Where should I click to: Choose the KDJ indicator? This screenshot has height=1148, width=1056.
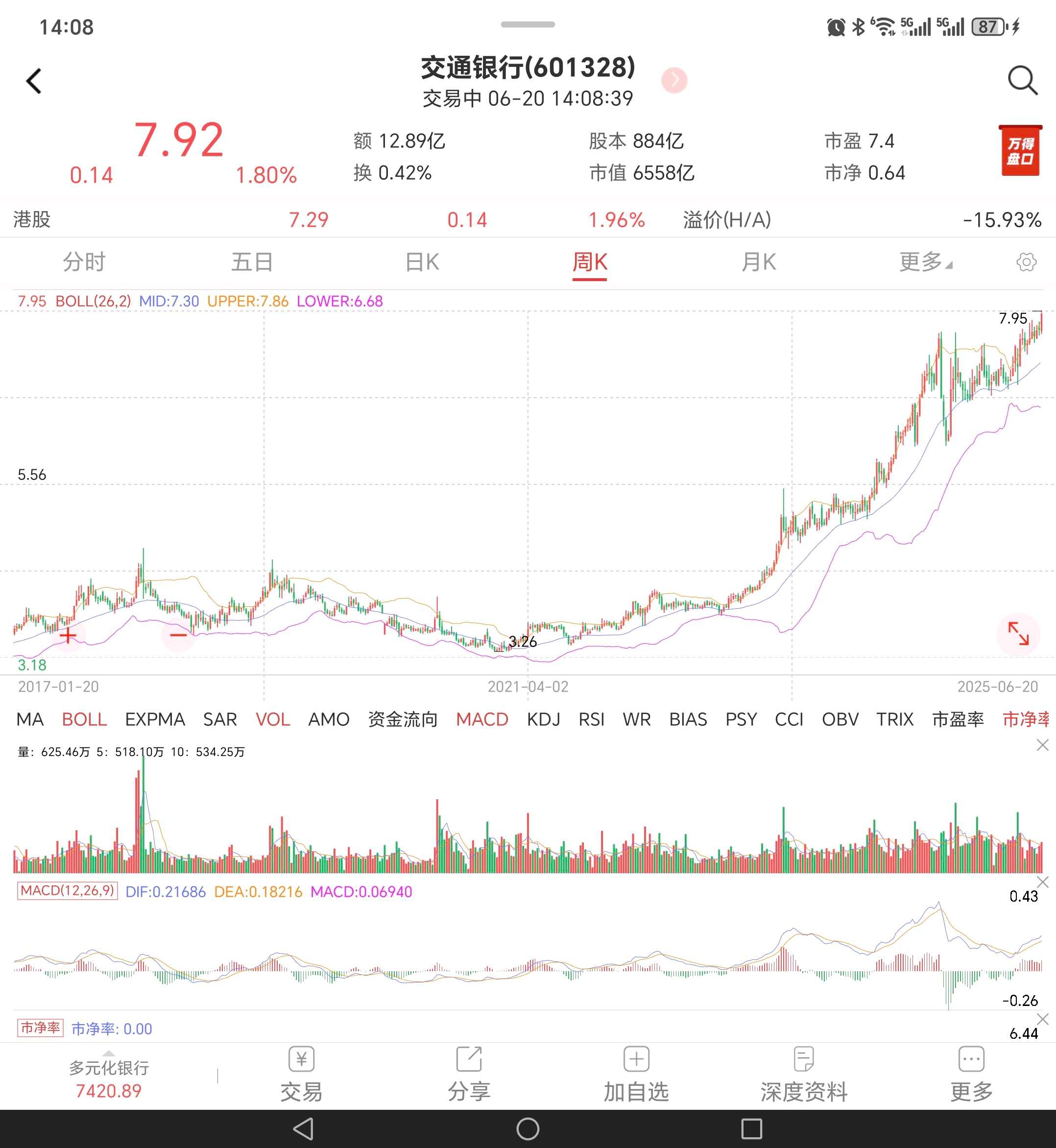click(544, 719)
